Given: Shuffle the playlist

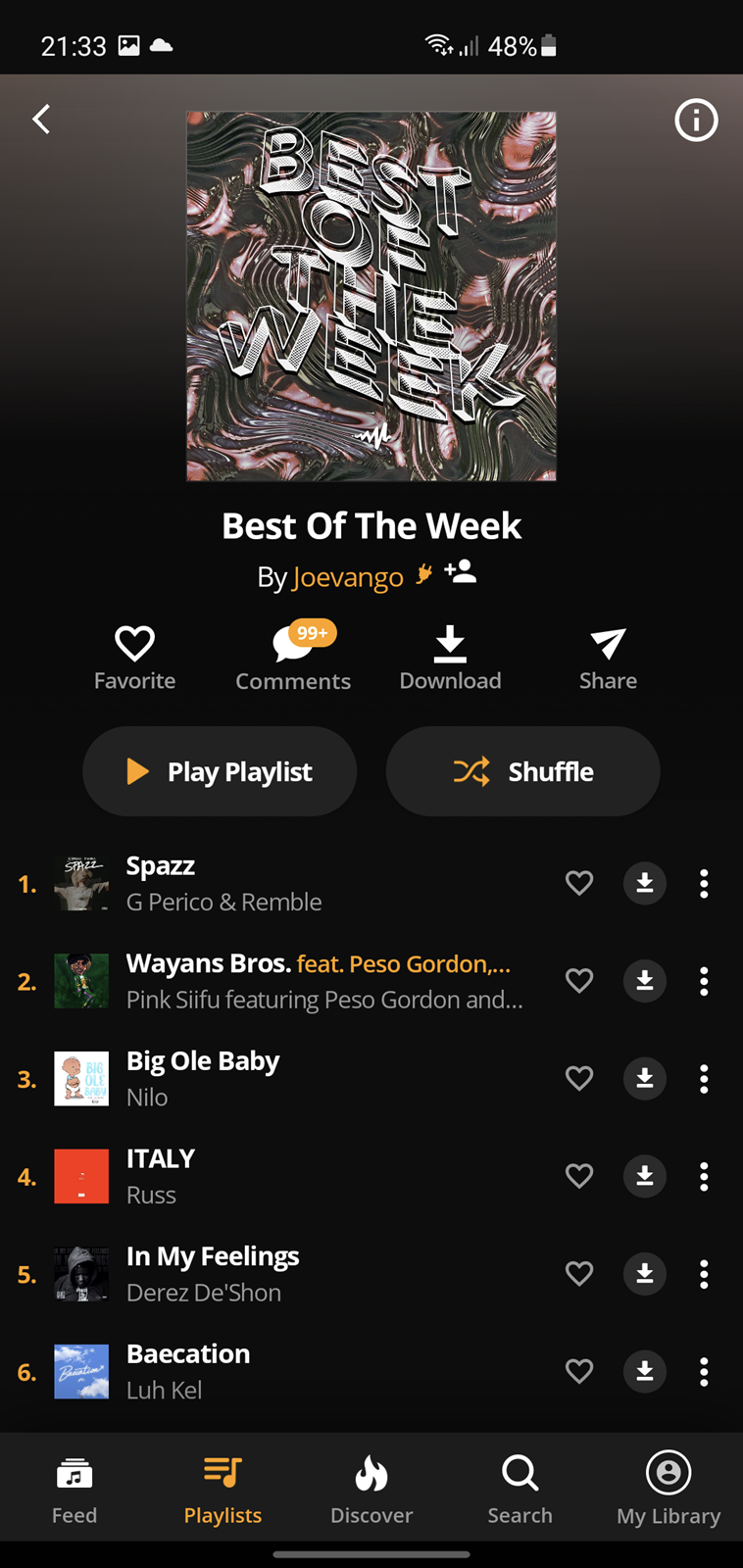Looking at the screenshot, I should 522,771.
